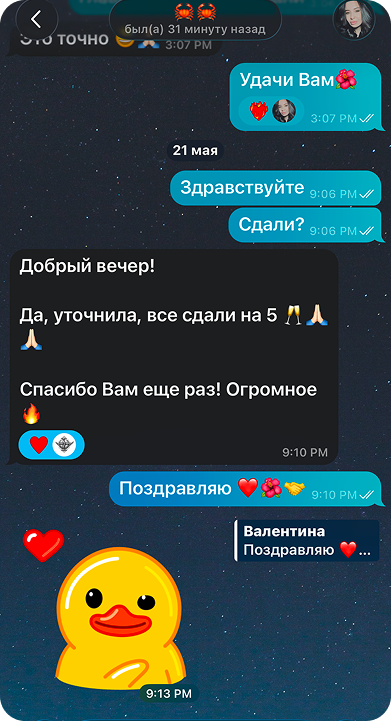Go back to the chat list
Screen dimensions: 391x721
pos(37,19)
